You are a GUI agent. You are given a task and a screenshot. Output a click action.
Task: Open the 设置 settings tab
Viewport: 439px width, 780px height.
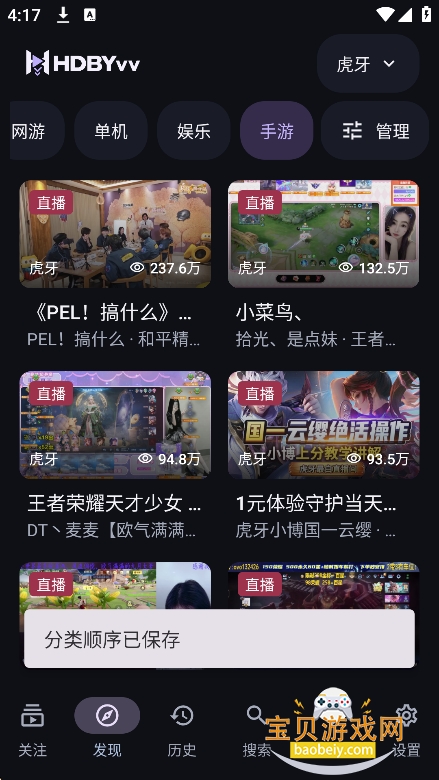tap(406, 729)
